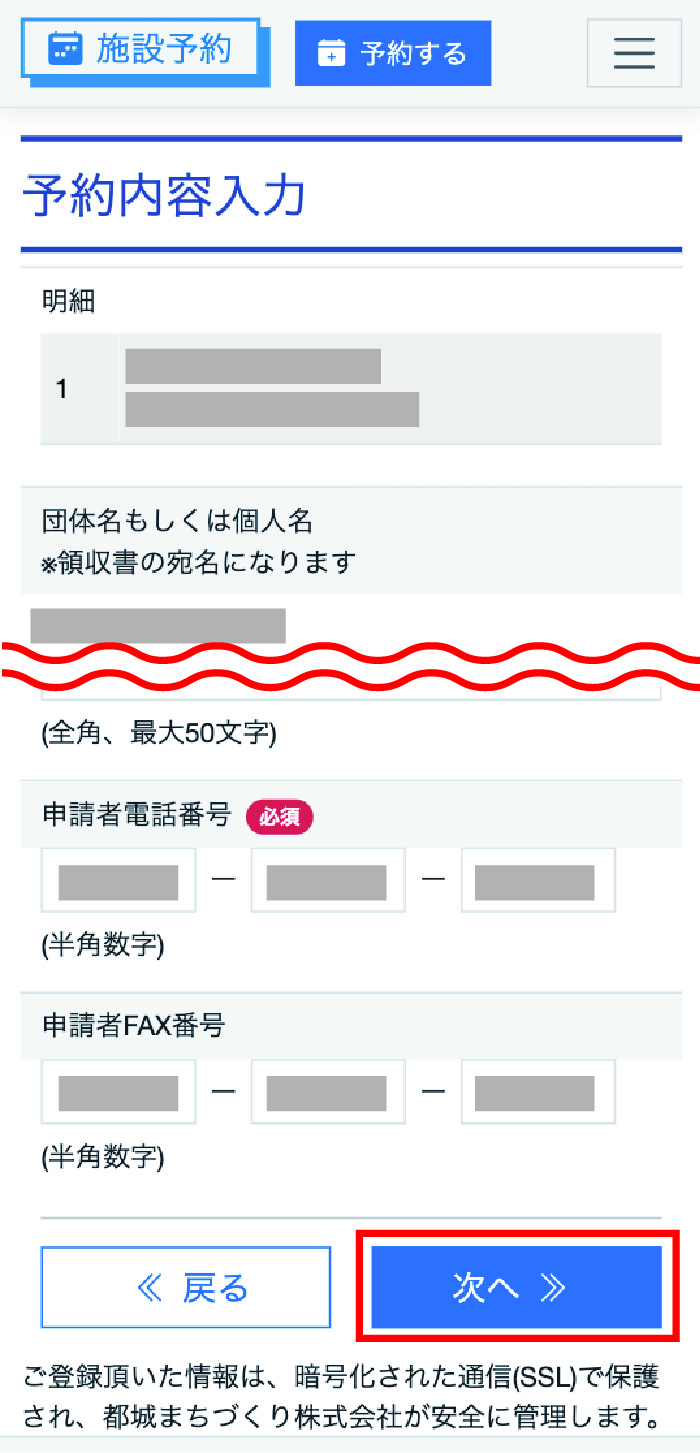Image resolution: width=700 pixels, height=1453 pixels.
Task: Go back with the 戻る button
Action: [x=186, y=1287]
